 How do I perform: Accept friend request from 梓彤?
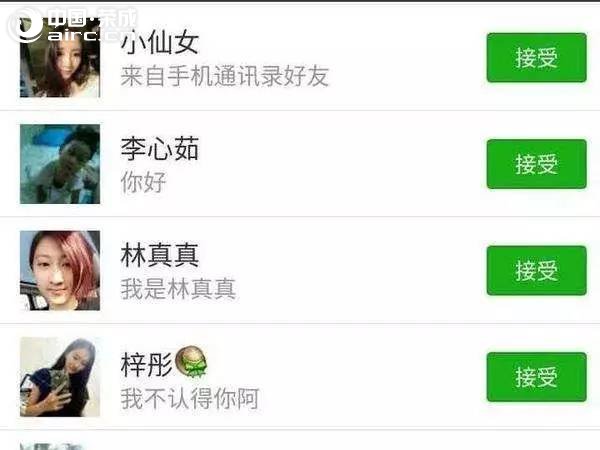pos(536,377)
